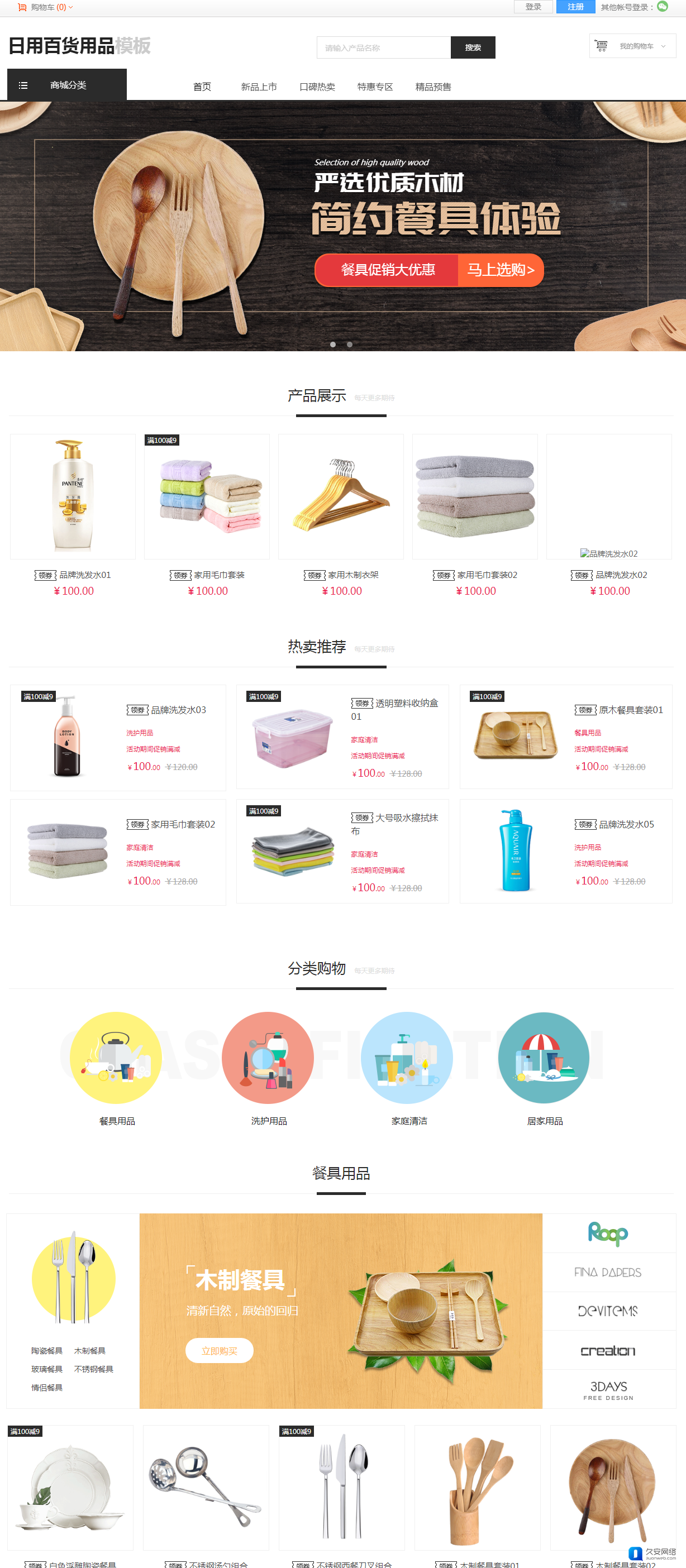This screenshot has width=686, height=1568.
Task: Log in with the WeChat icon
Action: pos(663,7)
